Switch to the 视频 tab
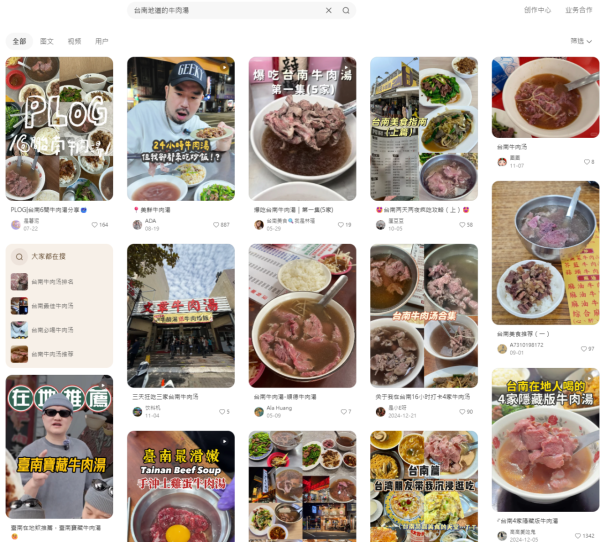 tap(74, 41)
